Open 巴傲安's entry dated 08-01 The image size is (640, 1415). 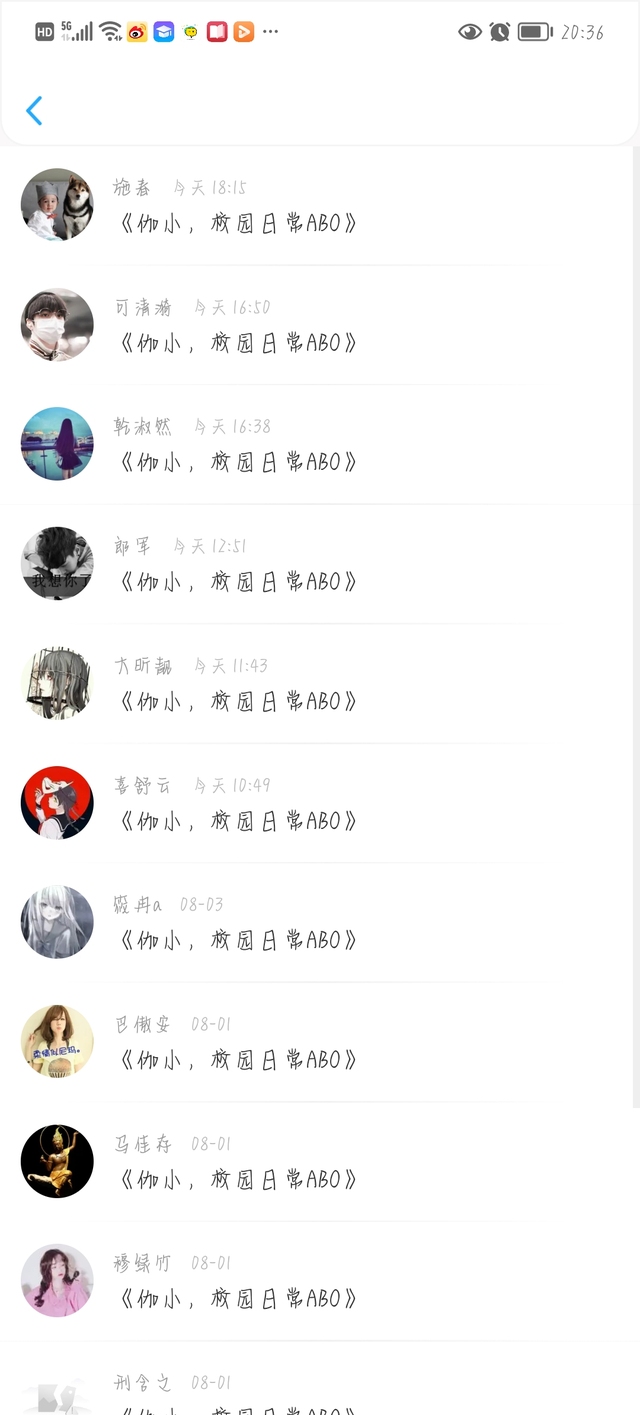pos(320,1042)
